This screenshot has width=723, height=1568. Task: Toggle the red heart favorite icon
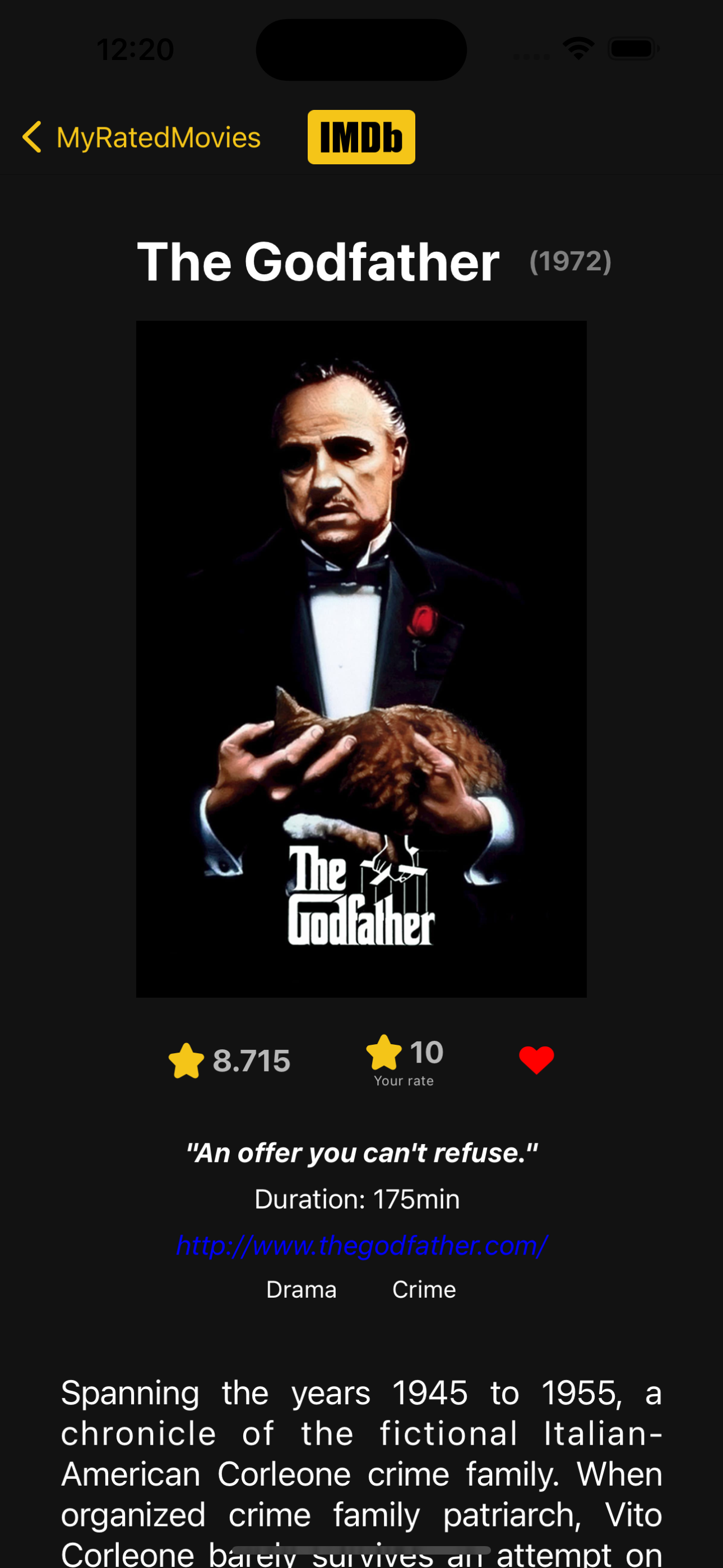coord(536,1060)
